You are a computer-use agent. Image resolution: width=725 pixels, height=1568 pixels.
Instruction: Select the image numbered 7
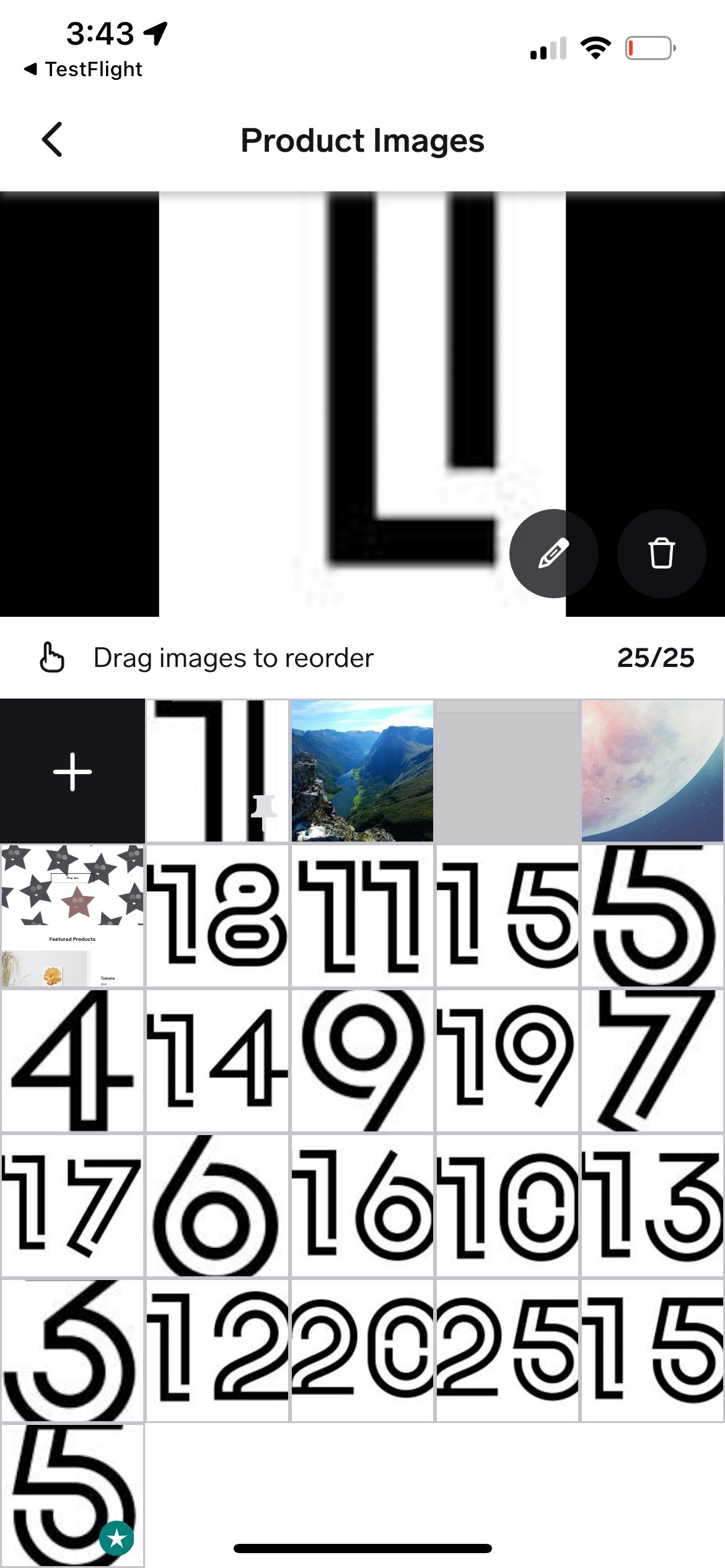652,1061
